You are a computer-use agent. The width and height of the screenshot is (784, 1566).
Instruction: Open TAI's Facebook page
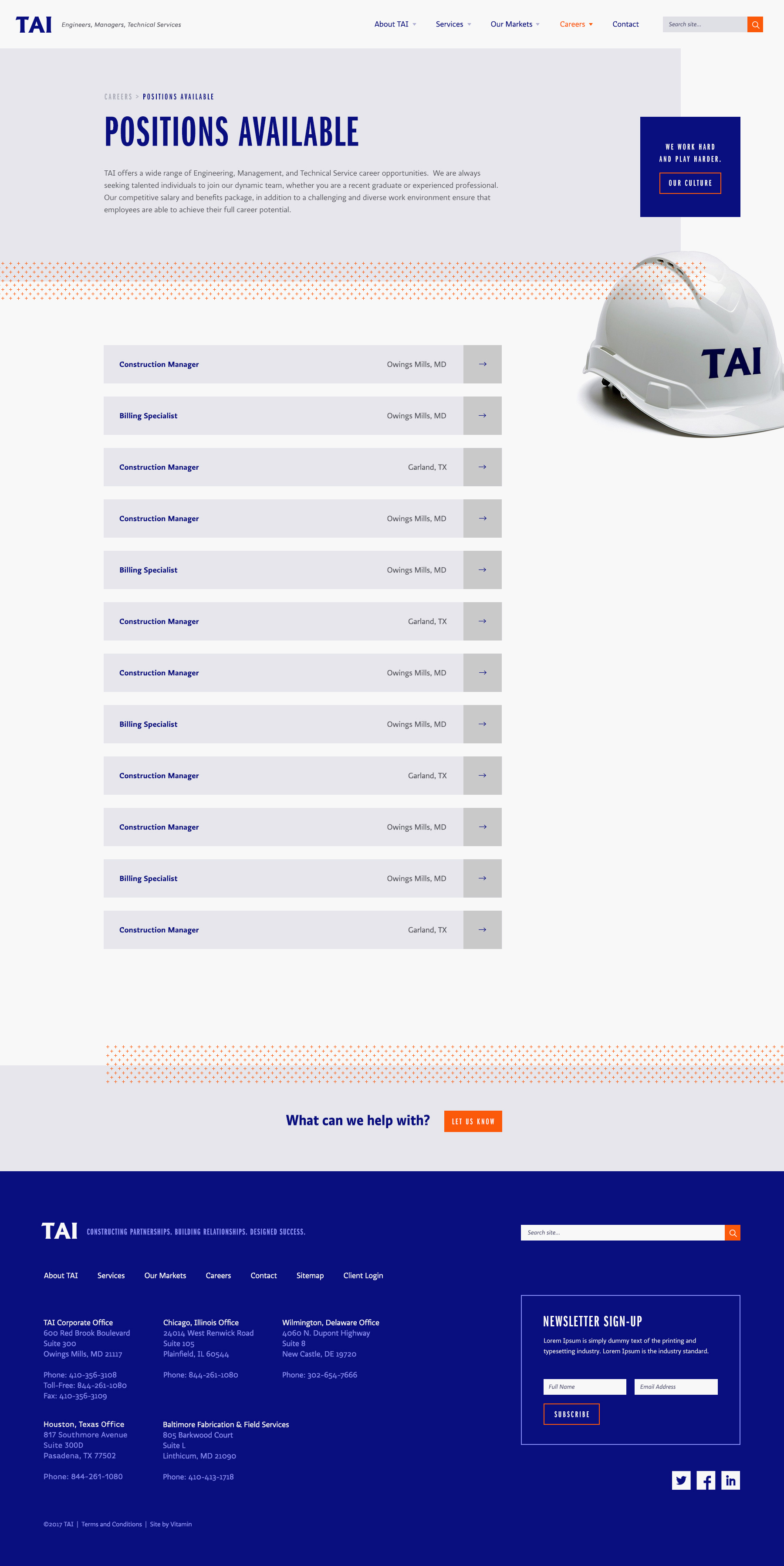tap(706, 1480)
